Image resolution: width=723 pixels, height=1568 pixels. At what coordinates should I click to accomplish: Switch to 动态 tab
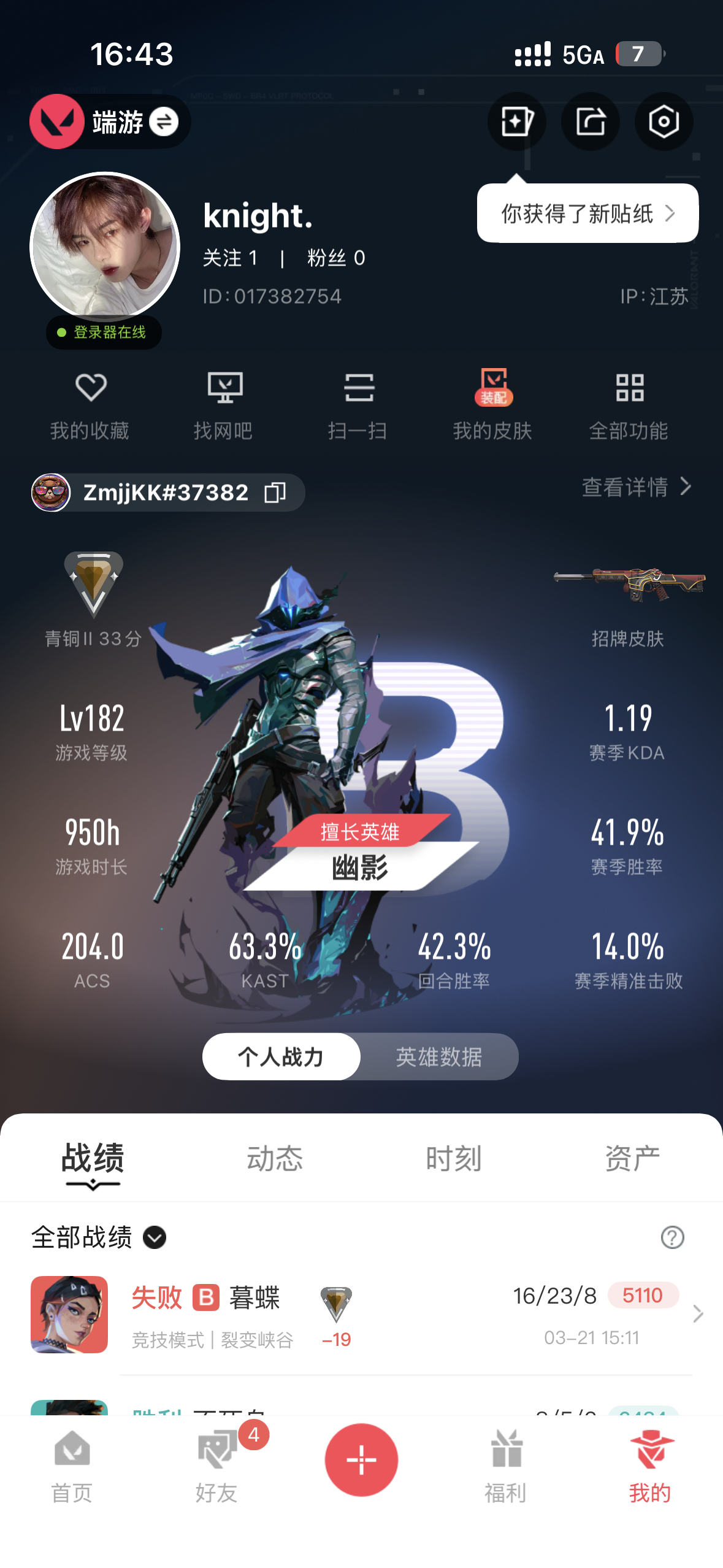[274, 1158]
